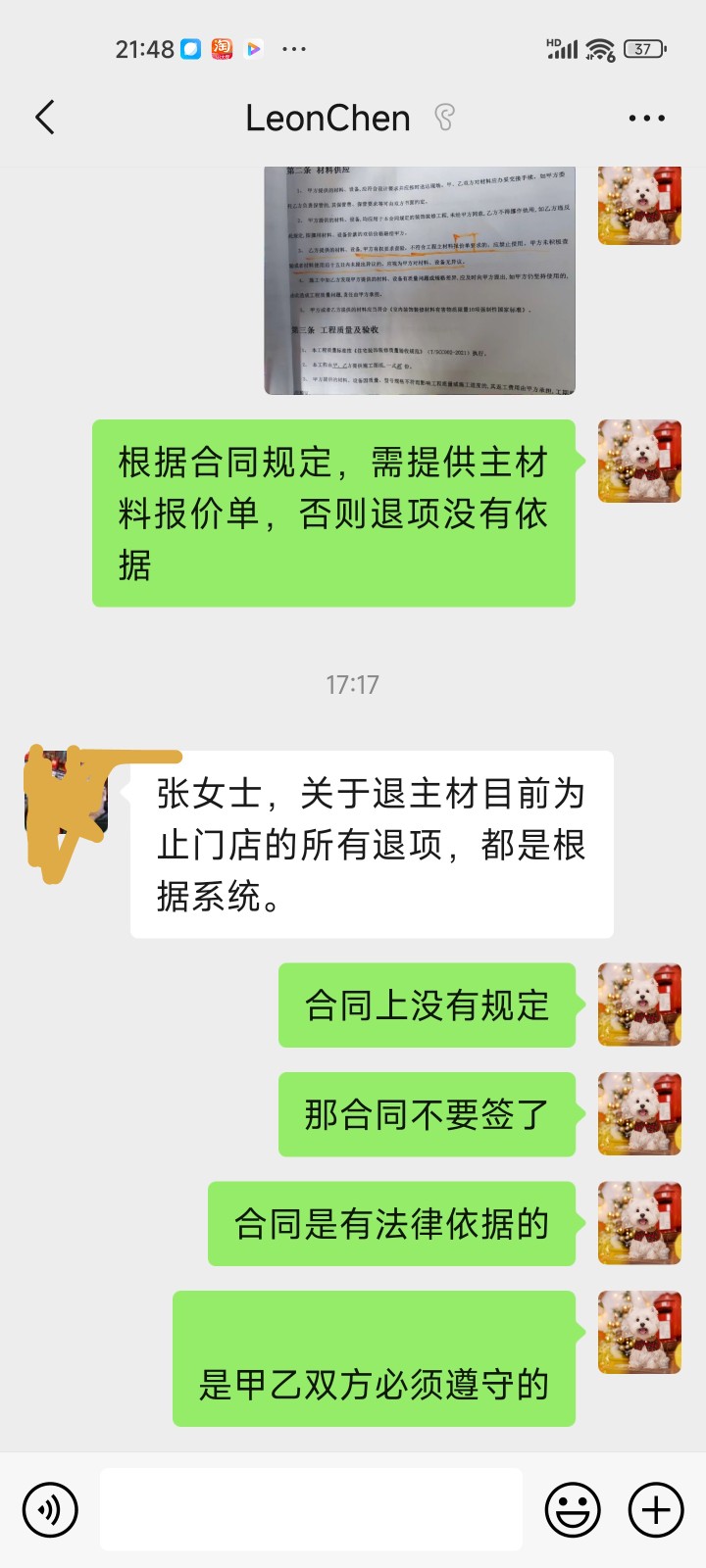706x1568 pixels.
Task: Tap the message text field
Action: point(311,1509)
